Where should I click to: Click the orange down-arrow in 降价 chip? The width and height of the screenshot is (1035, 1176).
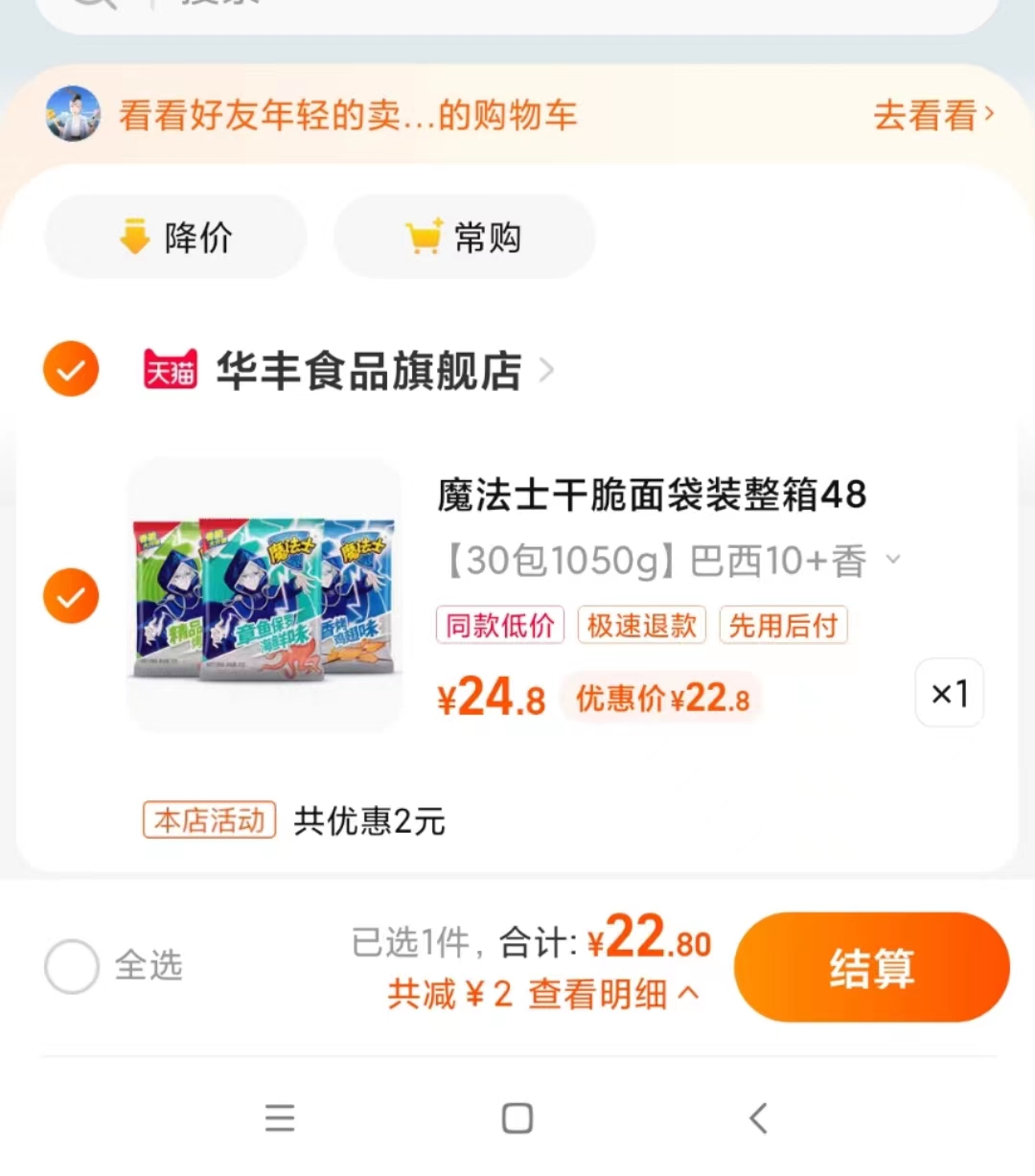coord(133,236)
